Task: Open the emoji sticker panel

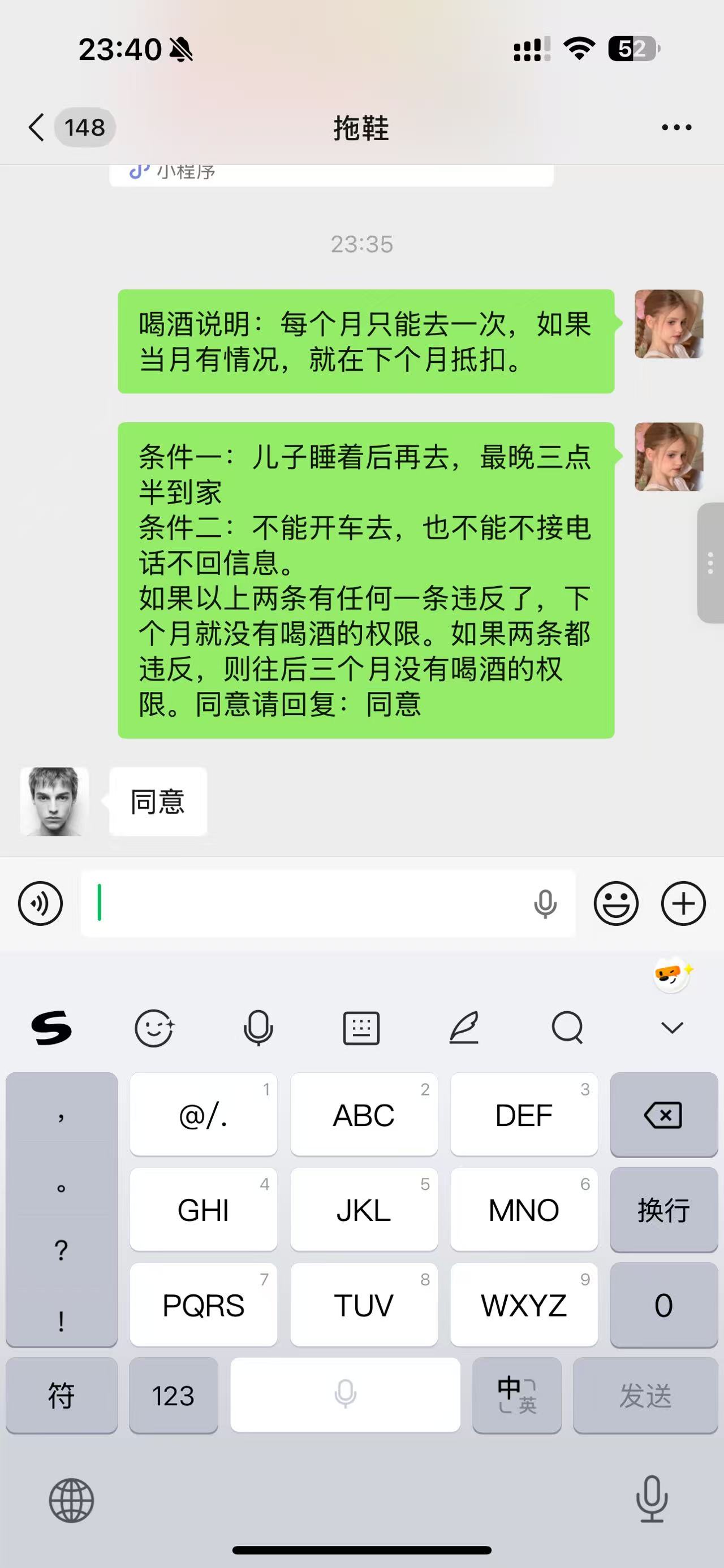Action: (615, 903)
